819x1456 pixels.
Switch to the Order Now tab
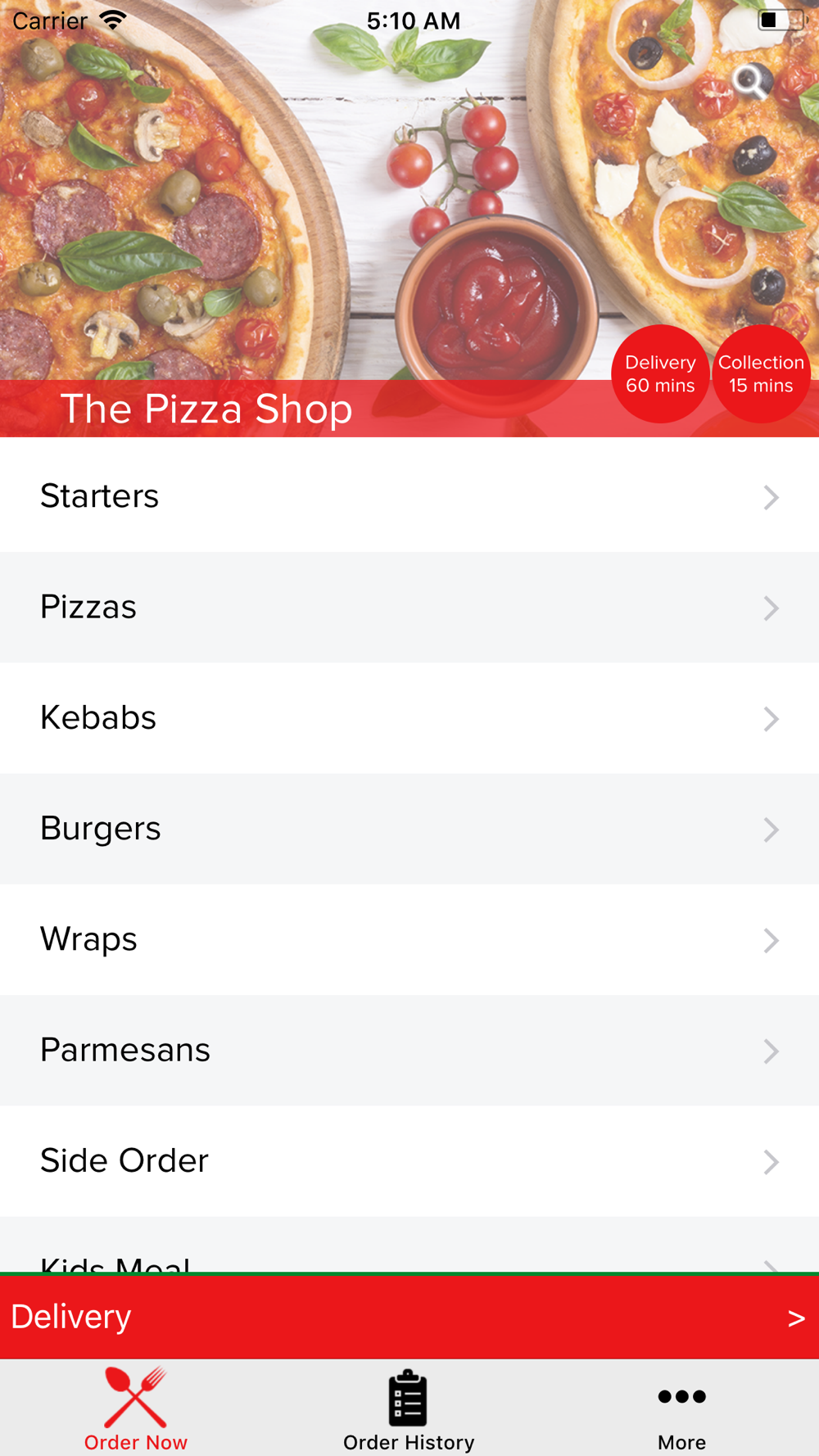pyautogui.click(x=136, y=1409)
